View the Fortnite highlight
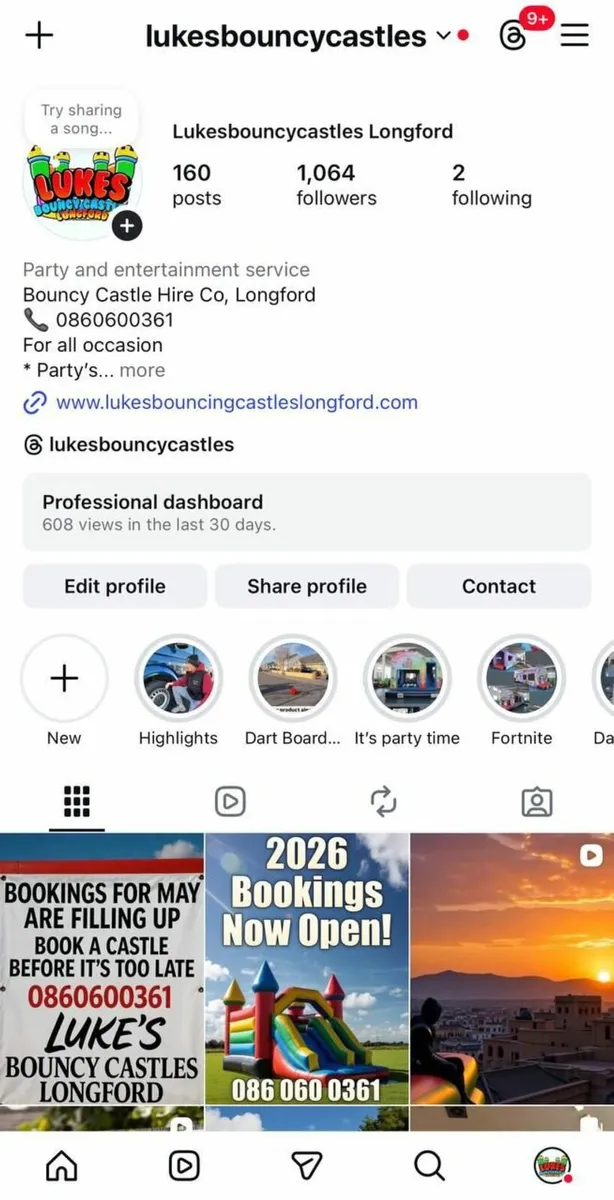Viewport: 614px width, 1200px height. (x=521, y=679)
